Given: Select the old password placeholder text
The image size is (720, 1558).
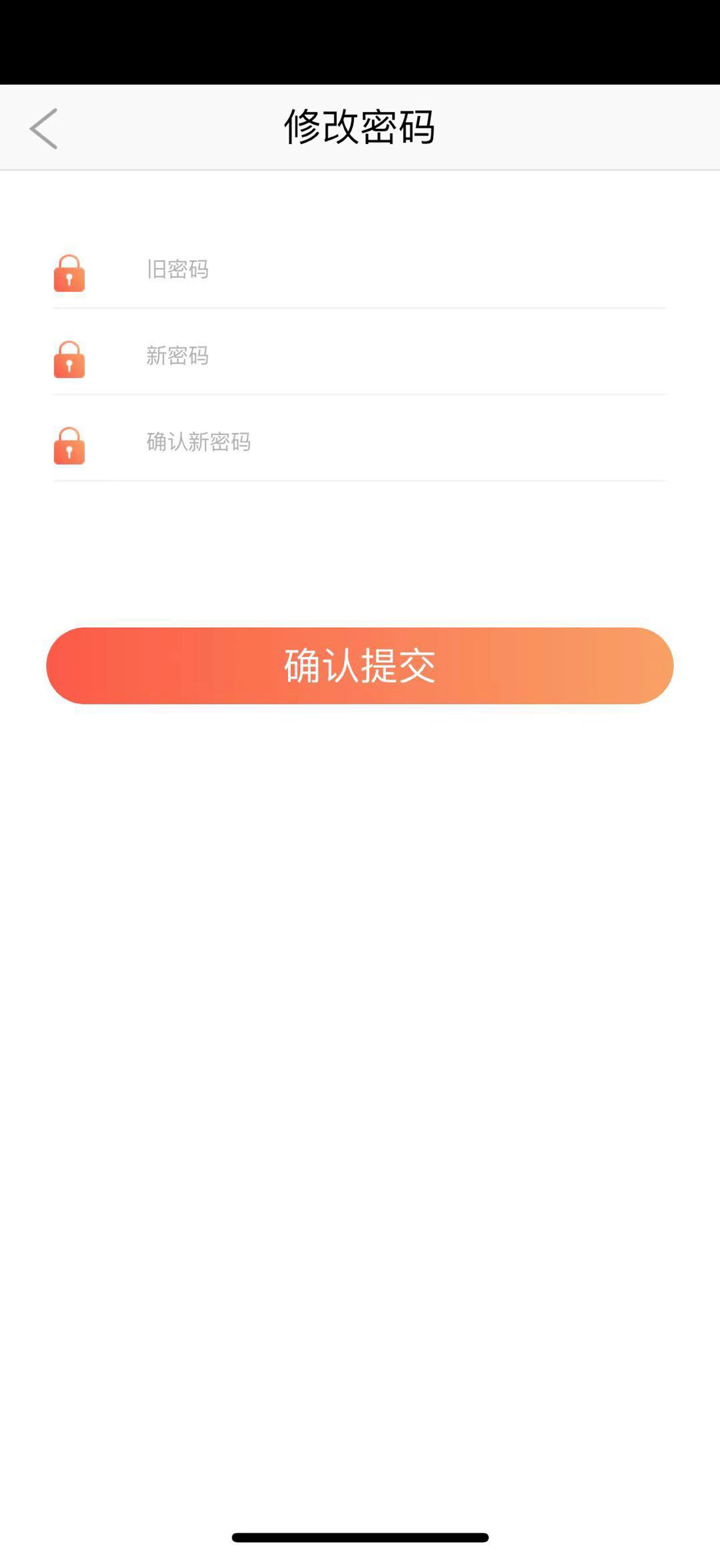Looking at the screenshot, I should point(176,270).
